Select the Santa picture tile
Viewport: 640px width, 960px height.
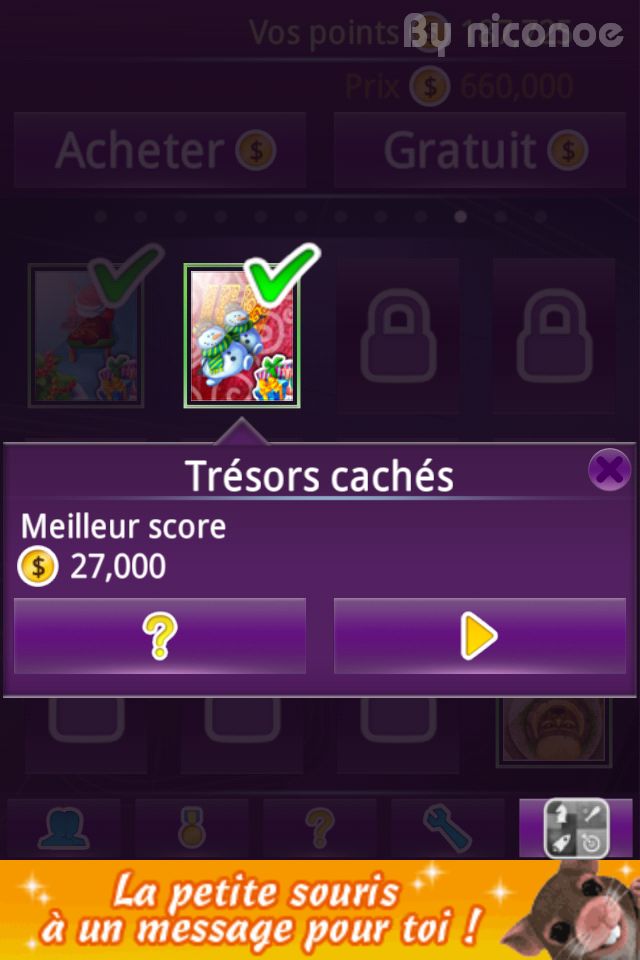(86, 336)
